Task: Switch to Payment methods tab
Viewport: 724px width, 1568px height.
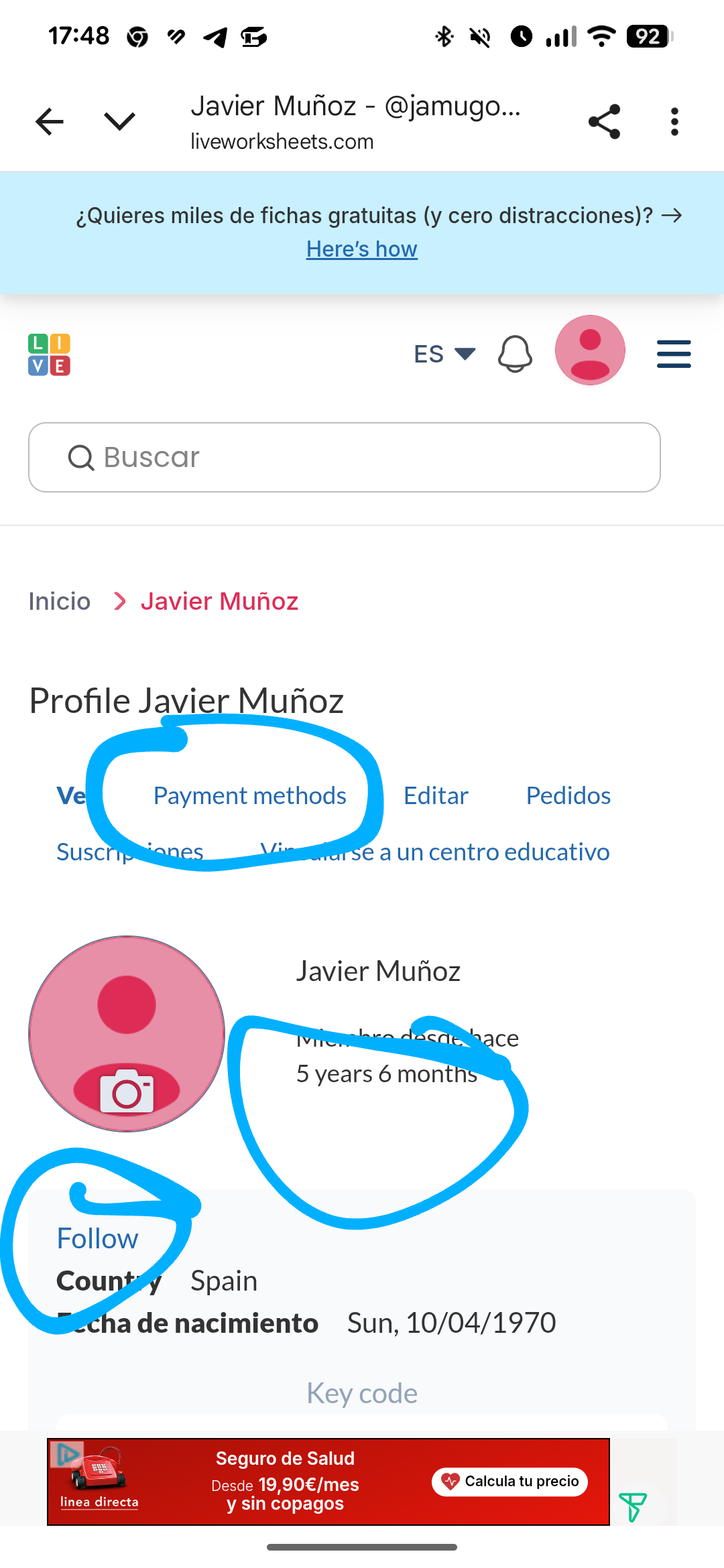Action: coord(249,796)
